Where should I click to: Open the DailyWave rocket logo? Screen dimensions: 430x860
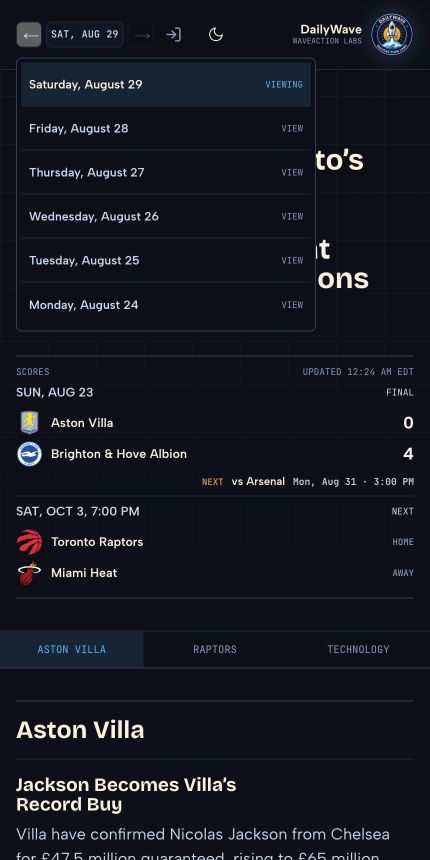tap(392, 34)
